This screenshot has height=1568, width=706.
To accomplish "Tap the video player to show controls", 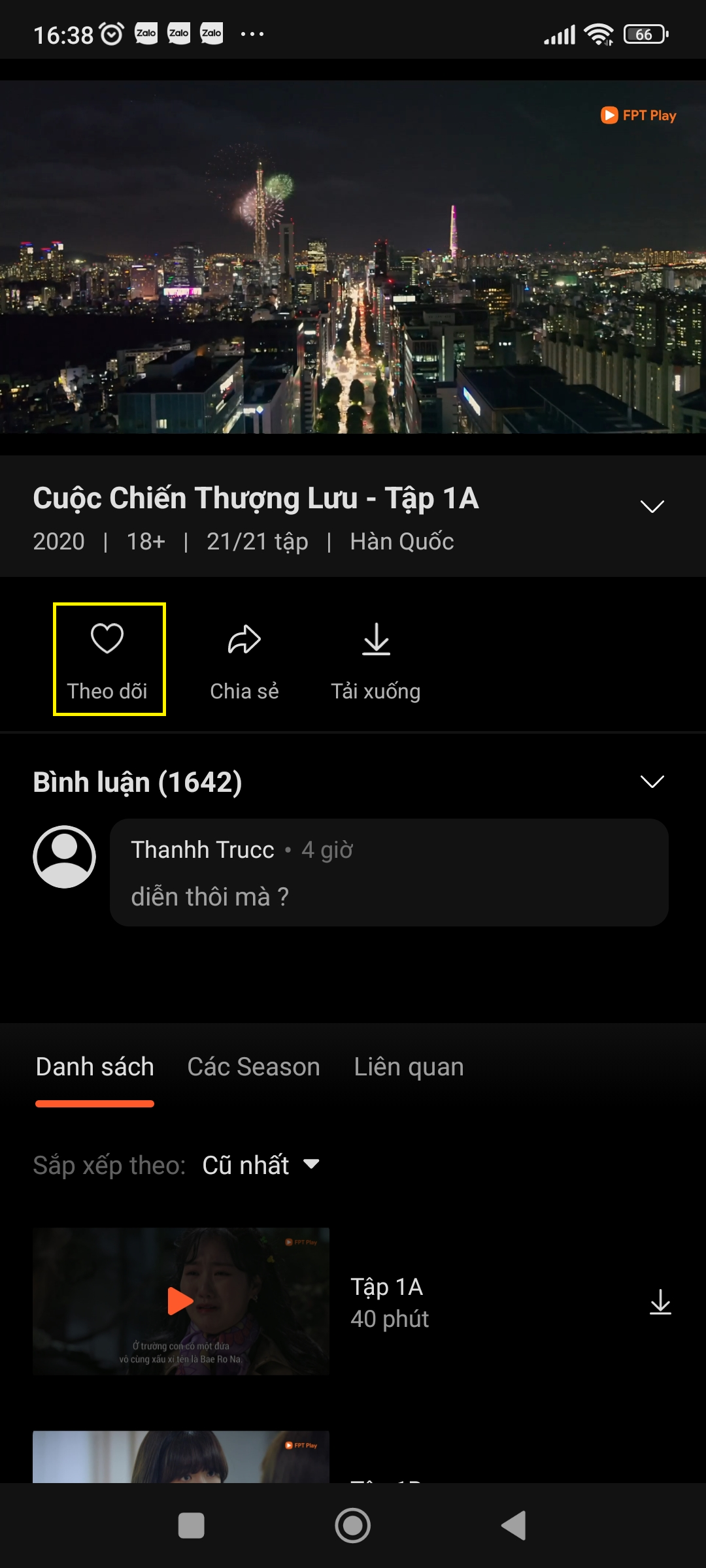I will coord(353,257).
